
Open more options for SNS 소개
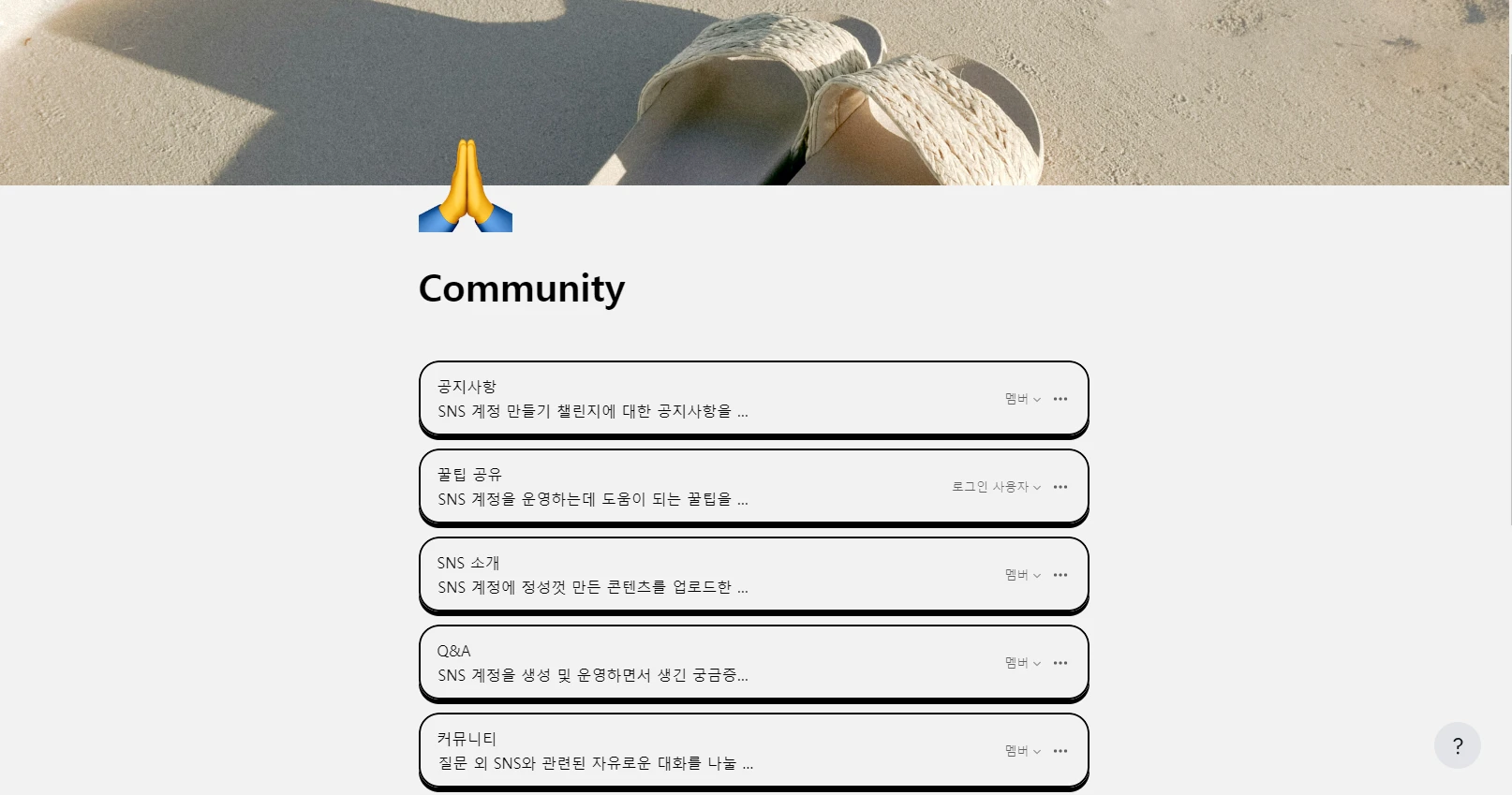[1060, 575]
